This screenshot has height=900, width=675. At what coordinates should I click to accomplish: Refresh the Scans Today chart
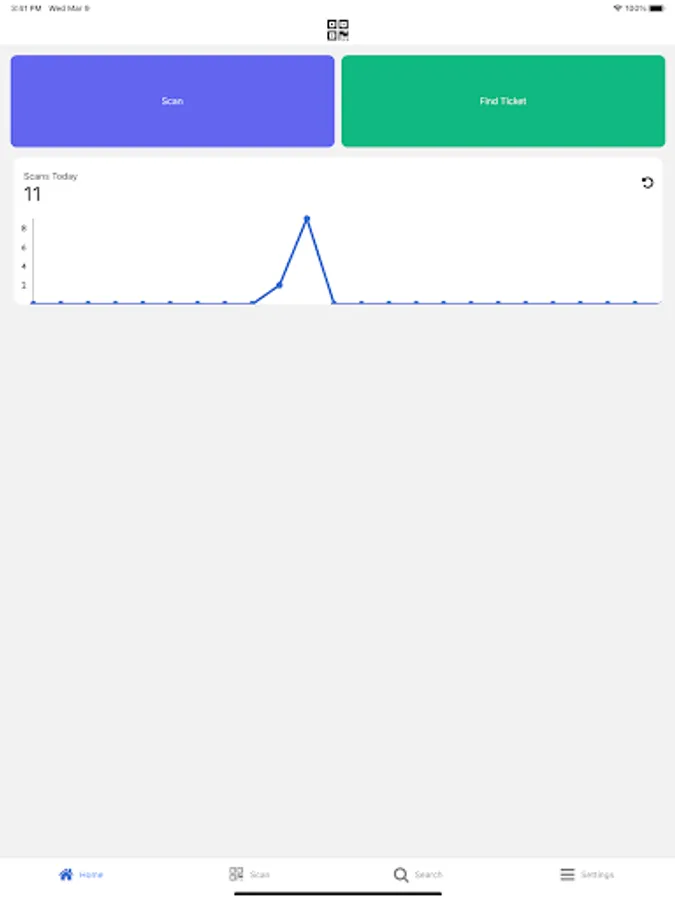[647, 183]
